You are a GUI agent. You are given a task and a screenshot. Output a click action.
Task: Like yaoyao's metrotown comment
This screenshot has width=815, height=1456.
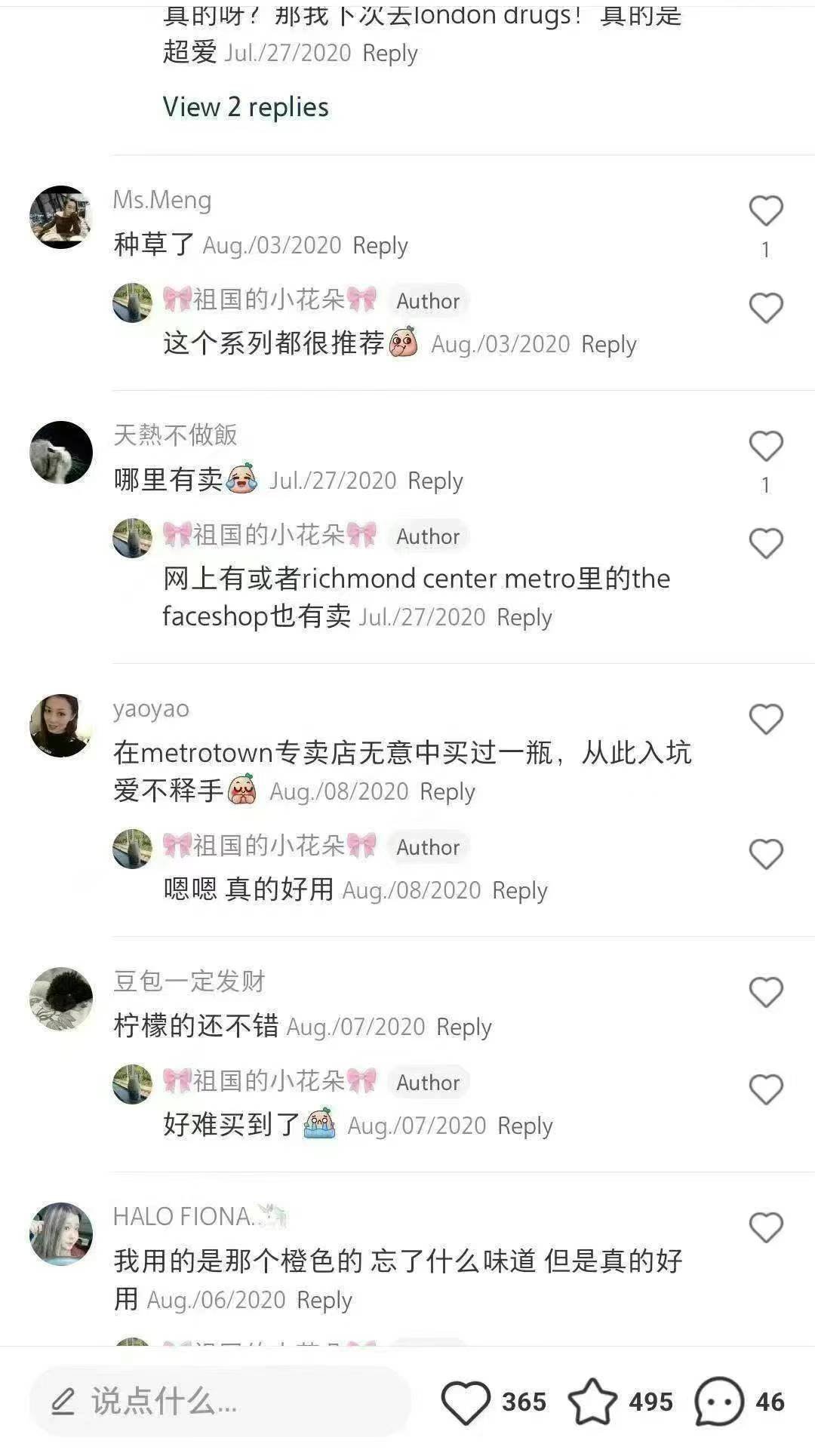tap(765, 720)
